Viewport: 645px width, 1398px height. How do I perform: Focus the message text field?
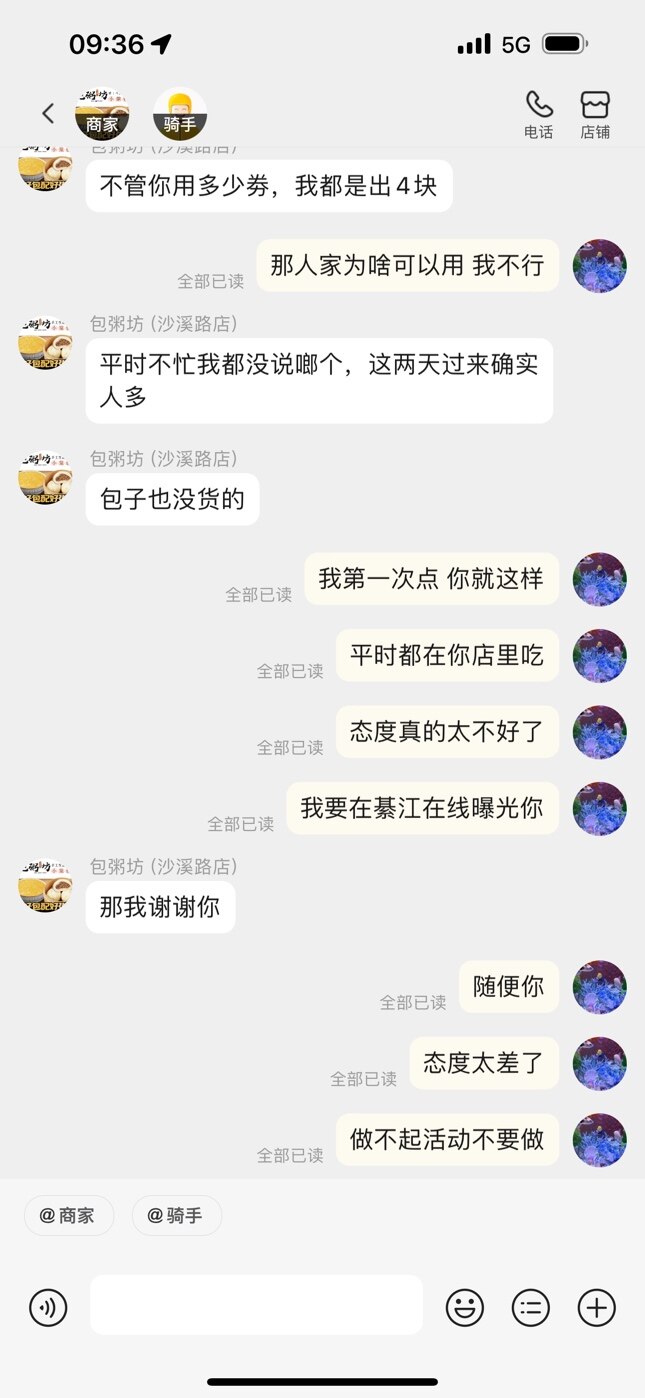[256, 1305]
